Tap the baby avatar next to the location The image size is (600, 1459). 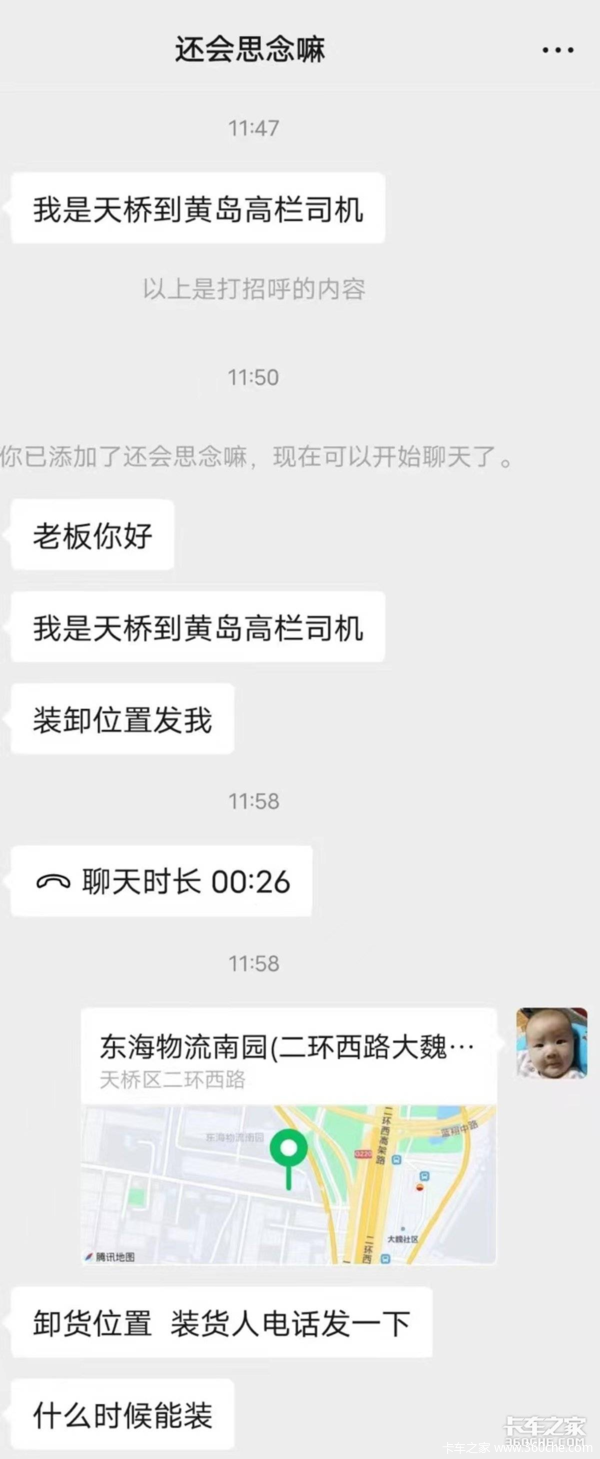551,1043
